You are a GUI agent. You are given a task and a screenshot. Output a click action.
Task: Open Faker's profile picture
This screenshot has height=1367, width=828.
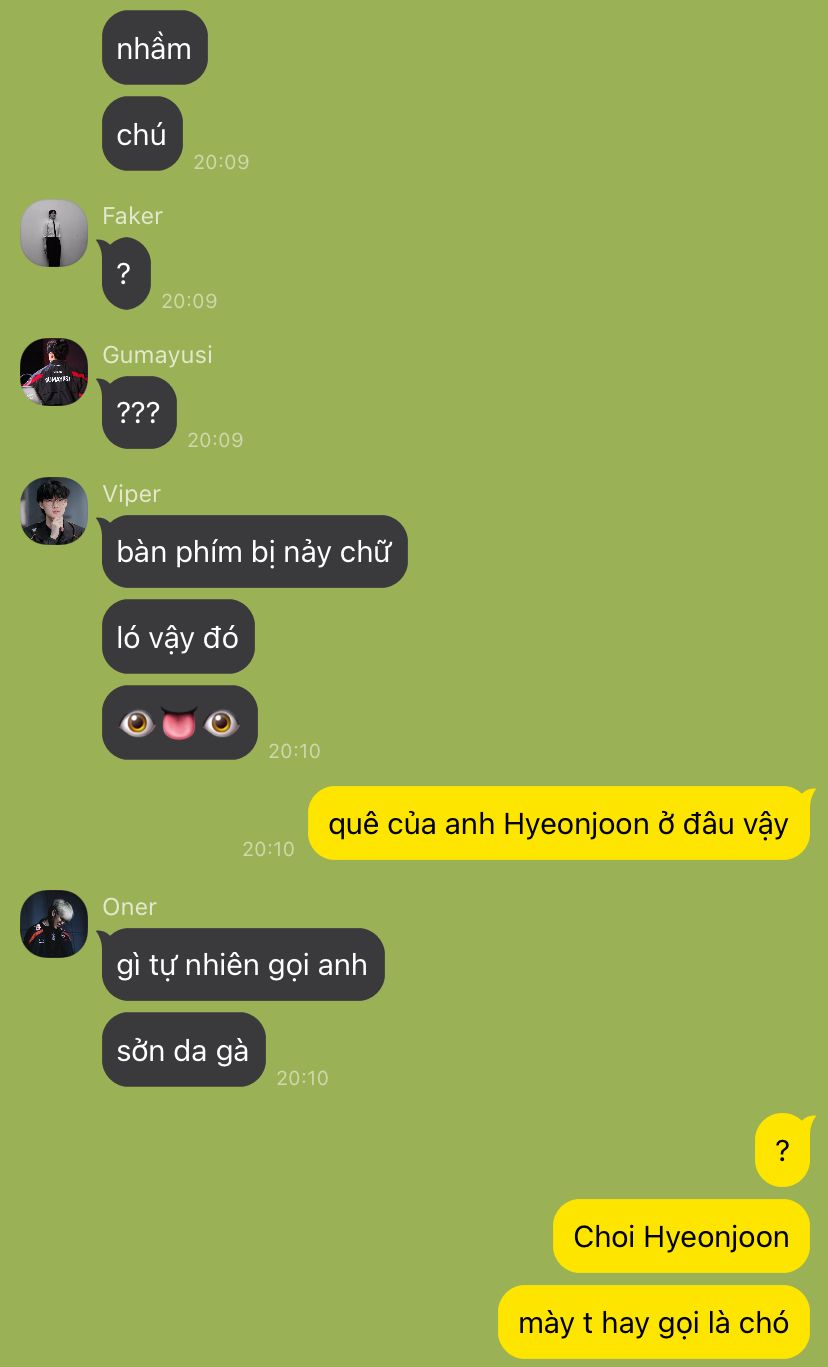coord(54,233)
